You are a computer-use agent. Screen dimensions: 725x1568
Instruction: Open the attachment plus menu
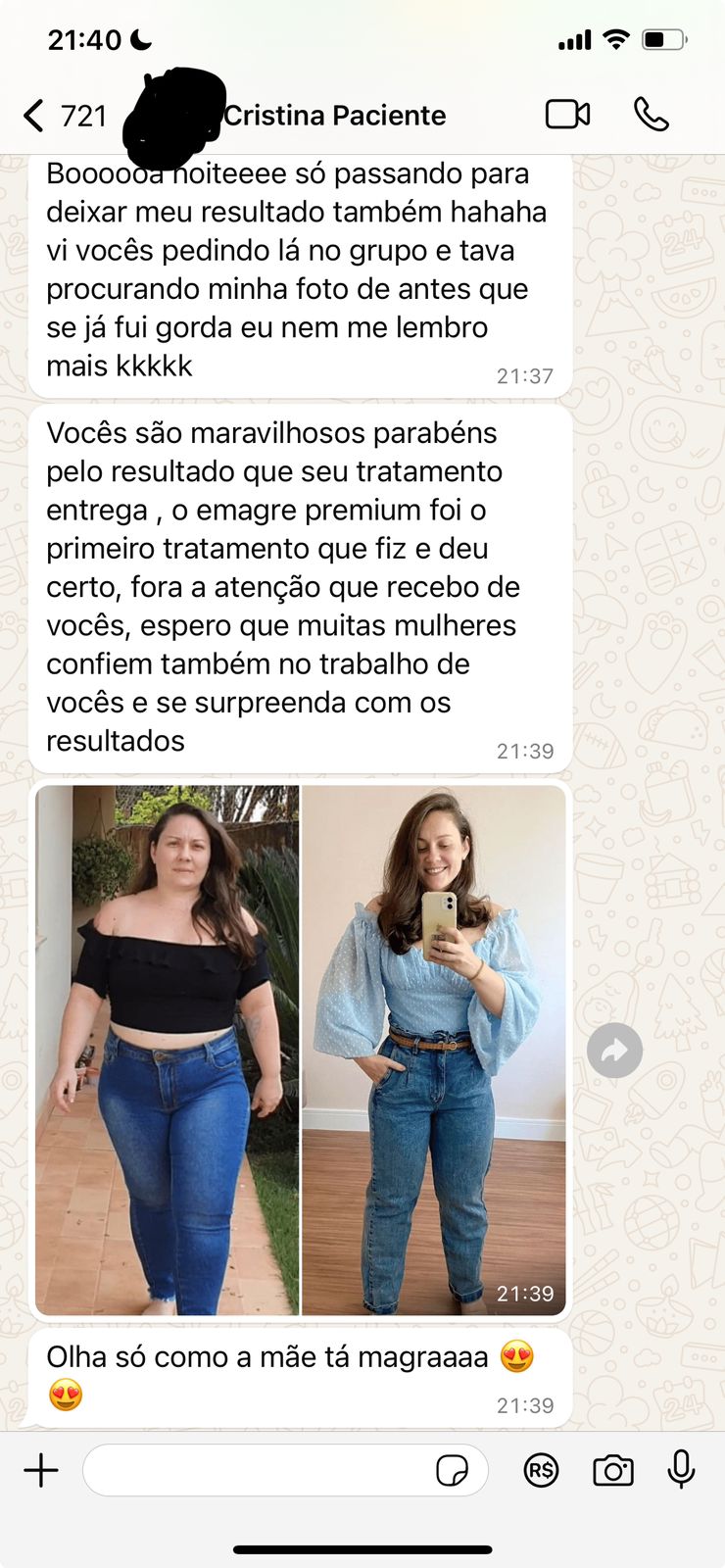click(41, 1470)
